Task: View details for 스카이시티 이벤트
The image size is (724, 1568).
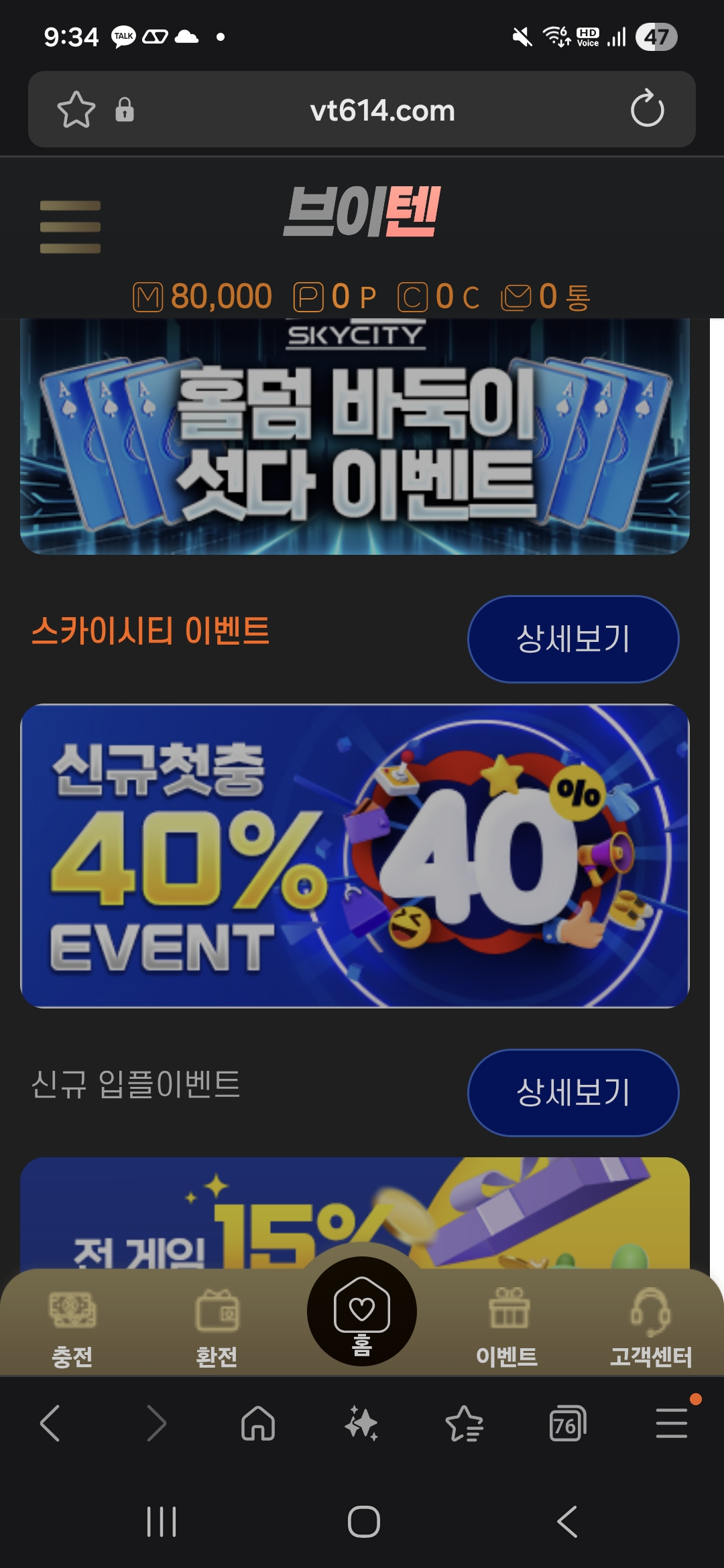Action: tap(572, 639)
